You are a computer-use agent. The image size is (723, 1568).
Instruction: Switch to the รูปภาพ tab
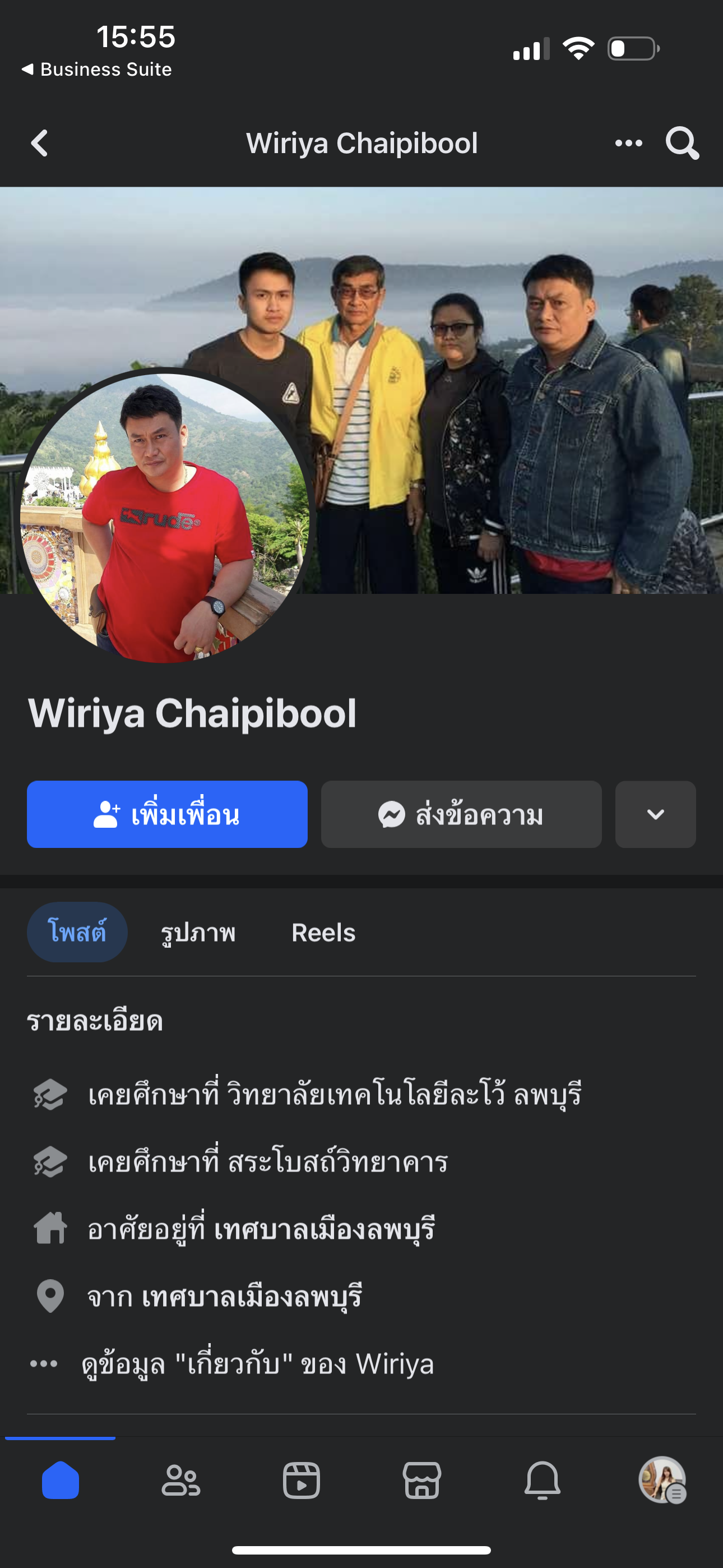[198, 932]
